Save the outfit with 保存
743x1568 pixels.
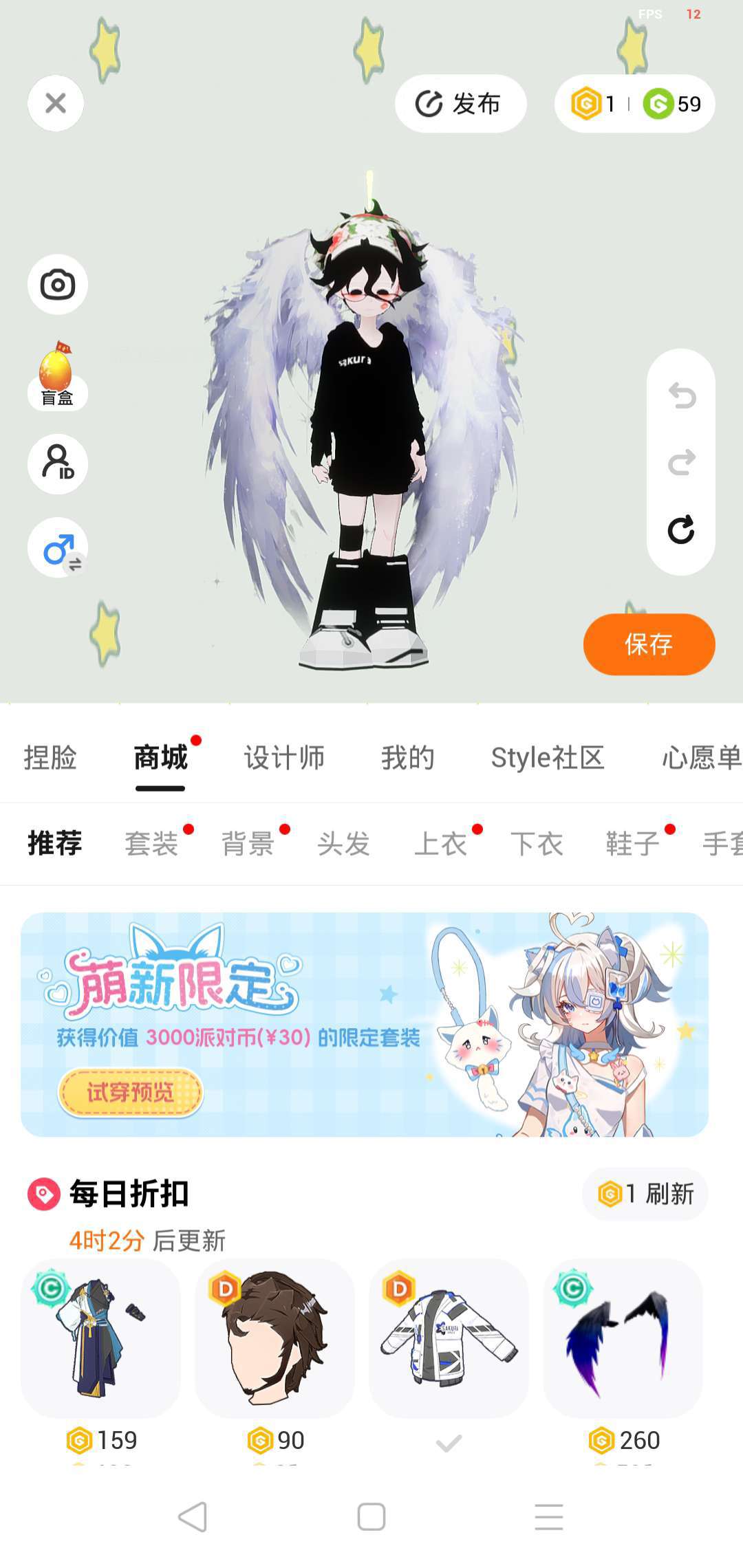(x=649, y=644)
